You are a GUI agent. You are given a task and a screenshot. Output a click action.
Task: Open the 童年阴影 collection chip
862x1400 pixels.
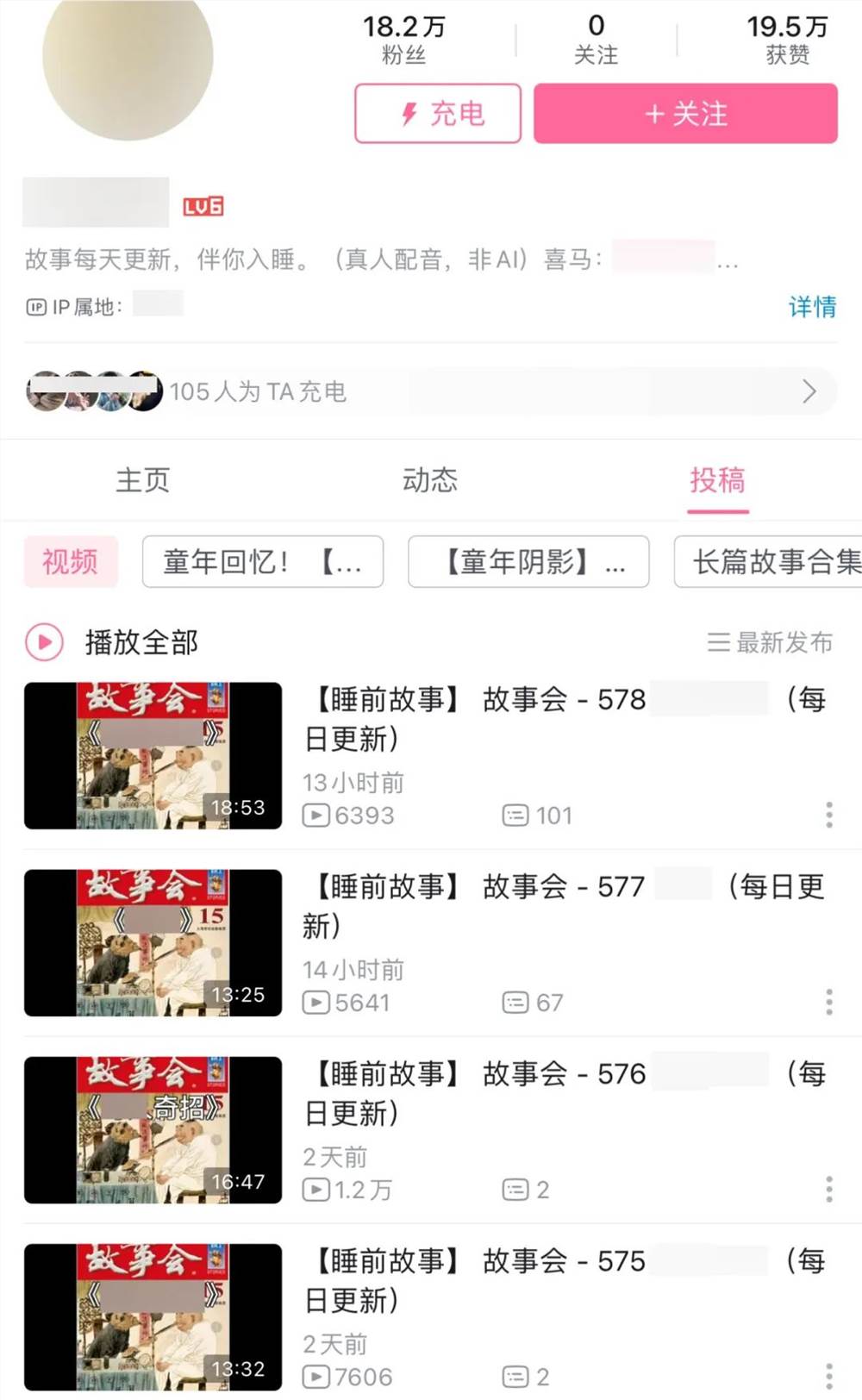(x=528, y=562)
